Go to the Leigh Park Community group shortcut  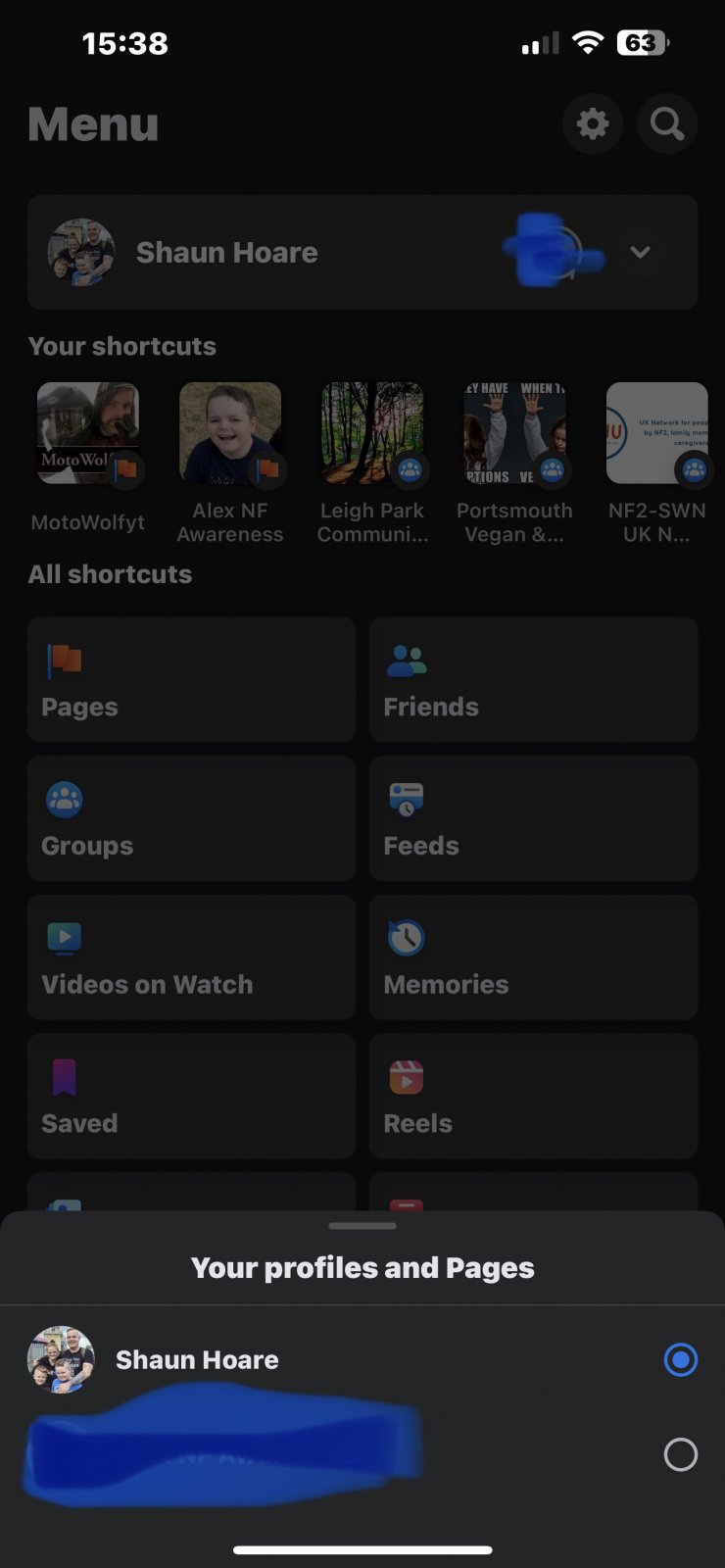point(372,434)
